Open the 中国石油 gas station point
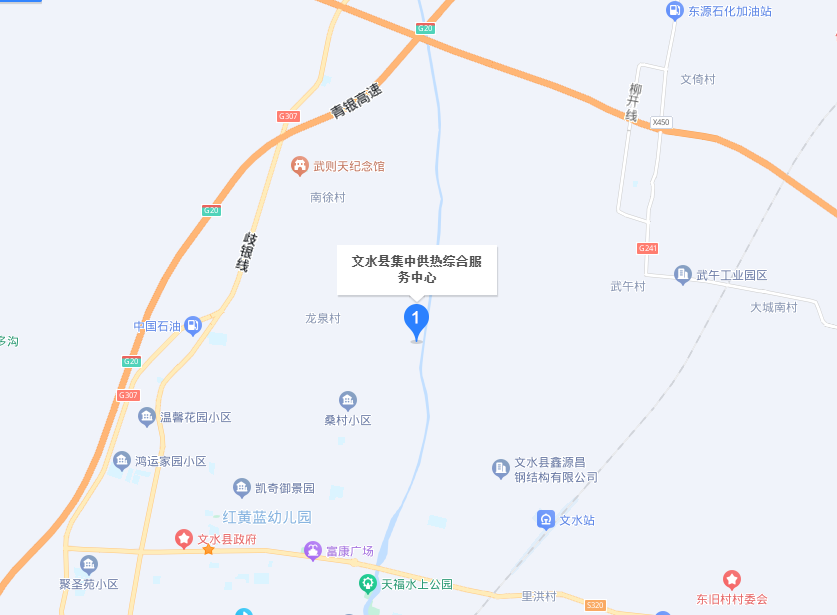This screenshot has height=615, width=837. click(x=192, y=325)
